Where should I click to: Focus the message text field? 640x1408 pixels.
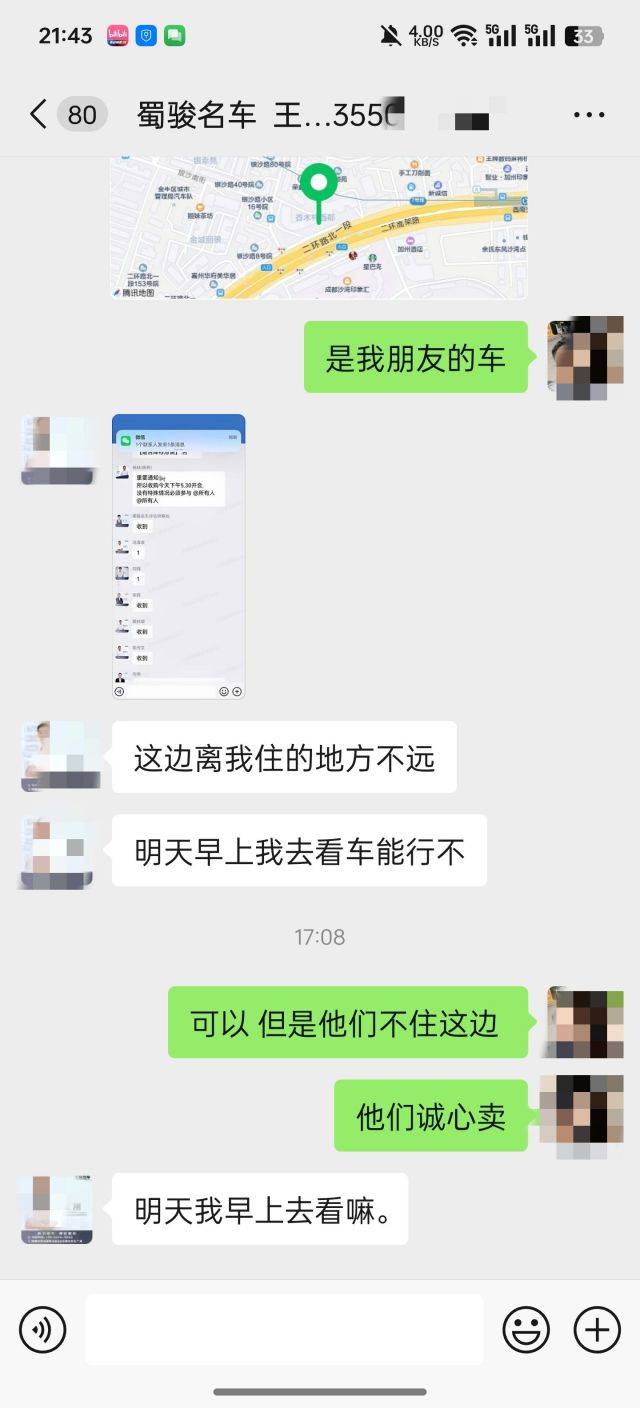pyautogui.click(x=284, y=1330)
